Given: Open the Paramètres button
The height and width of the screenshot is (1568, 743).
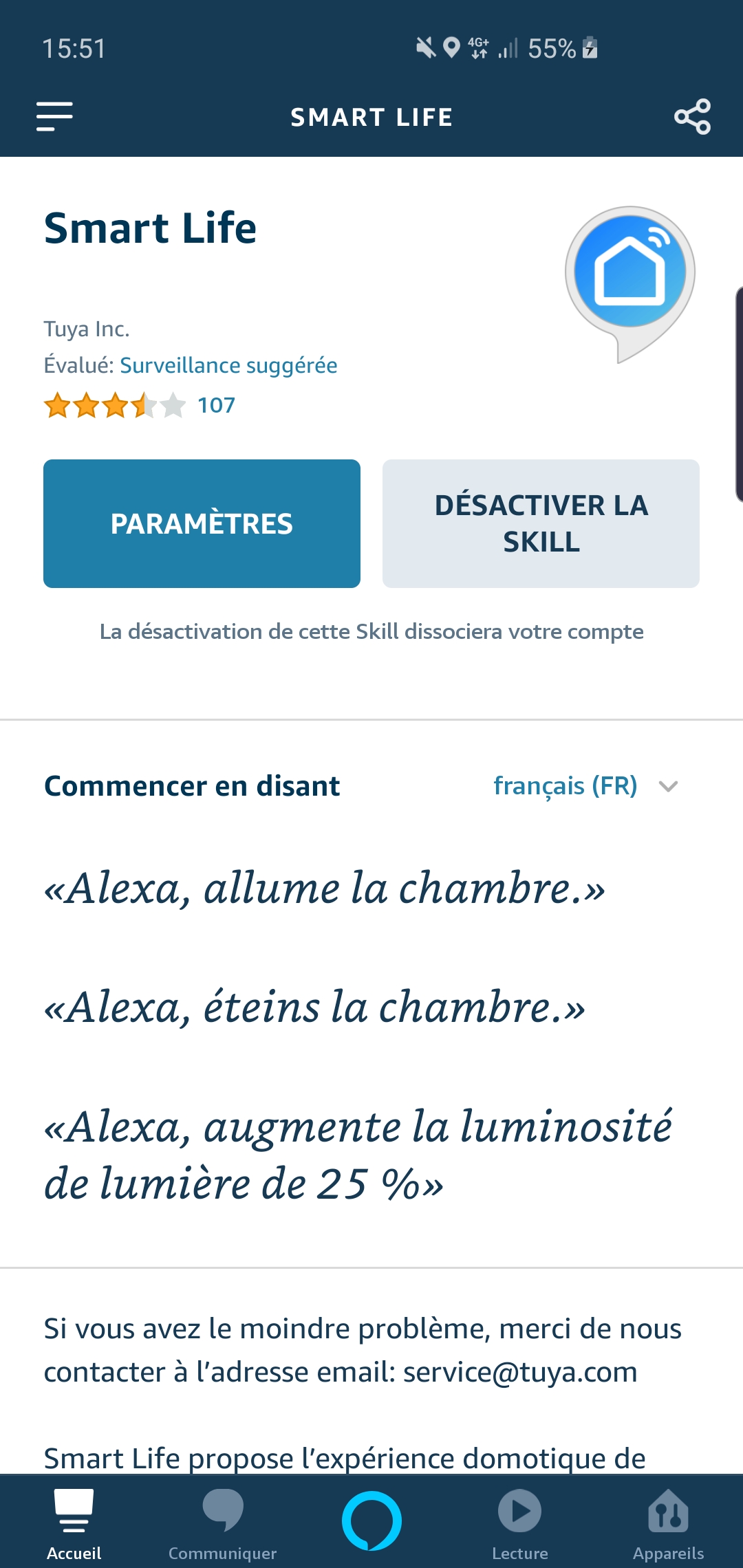Looking at the screenshot, I should click(202, 523).
